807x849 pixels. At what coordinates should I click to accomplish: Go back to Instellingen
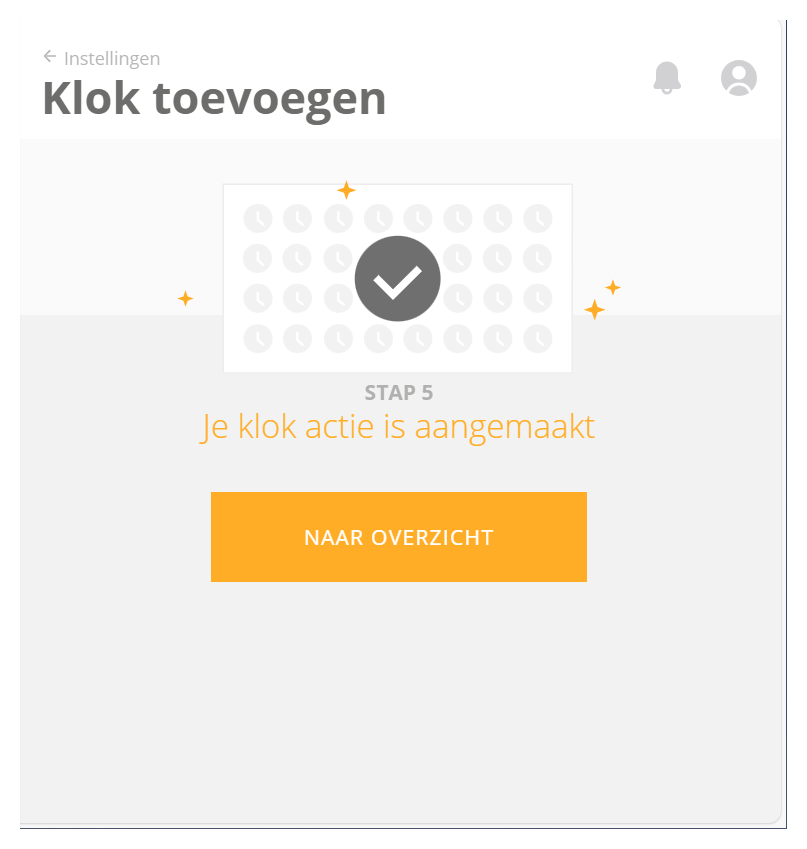[x=101, y=58]
